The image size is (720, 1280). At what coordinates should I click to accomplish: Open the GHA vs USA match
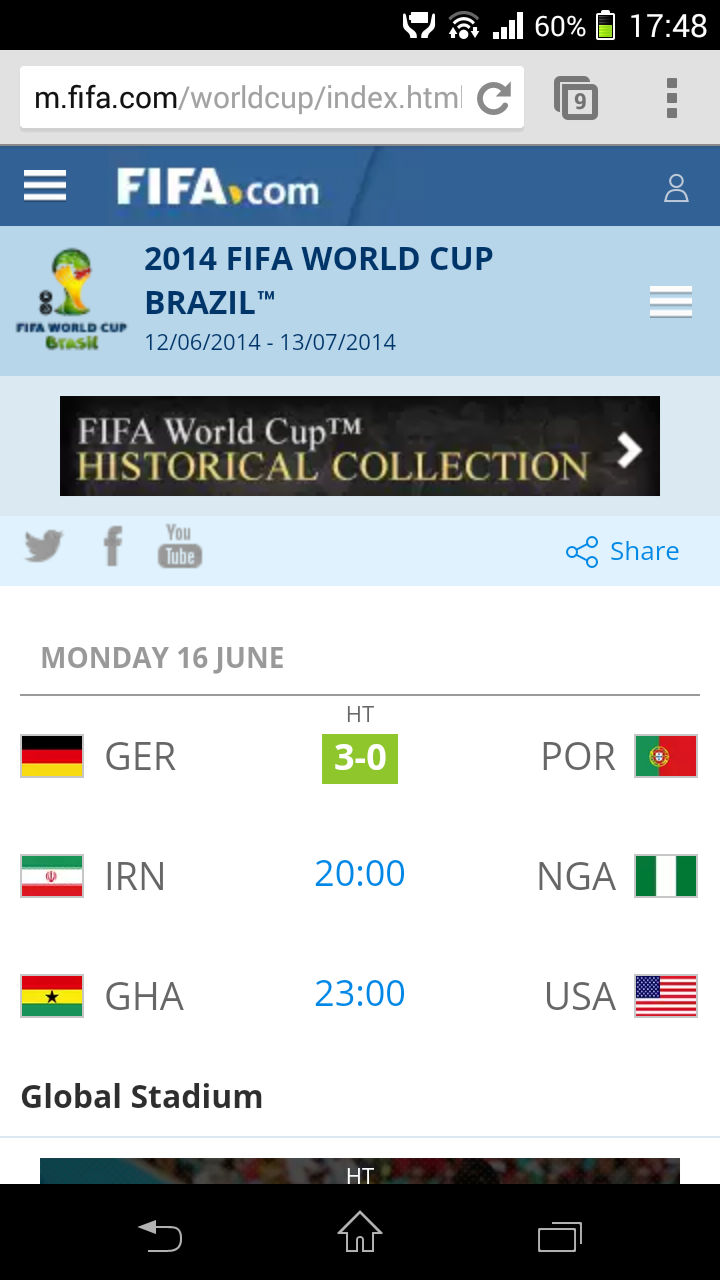[360, 995]
